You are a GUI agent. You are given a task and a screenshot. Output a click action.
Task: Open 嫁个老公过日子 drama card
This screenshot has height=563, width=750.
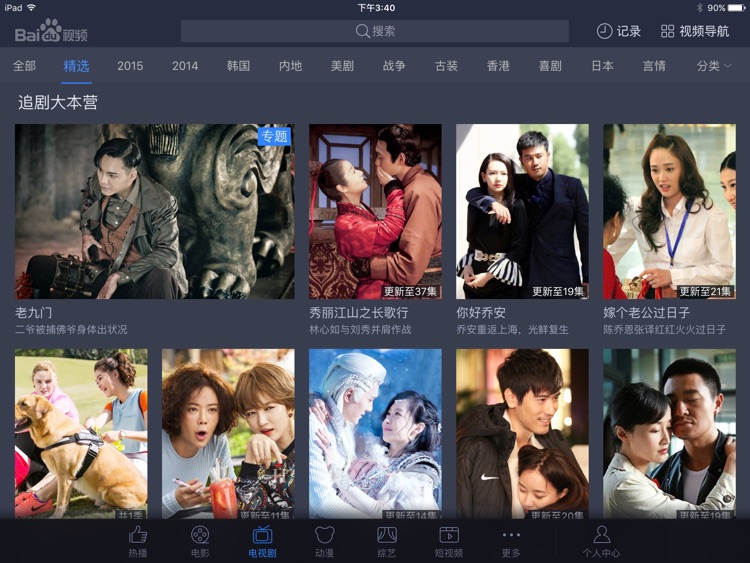point(669,212)
